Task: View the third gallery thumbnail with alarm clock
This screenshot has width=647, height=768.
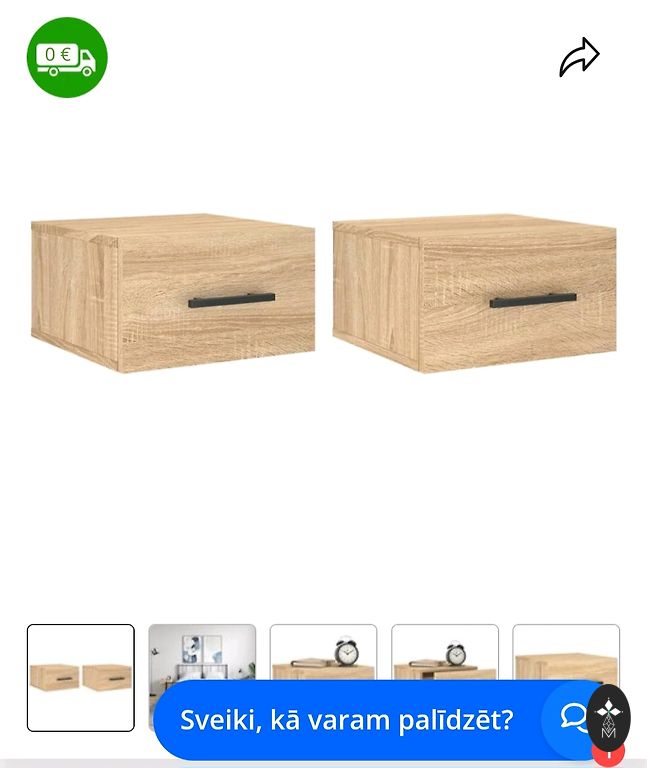Action: (x=323, y=652)
